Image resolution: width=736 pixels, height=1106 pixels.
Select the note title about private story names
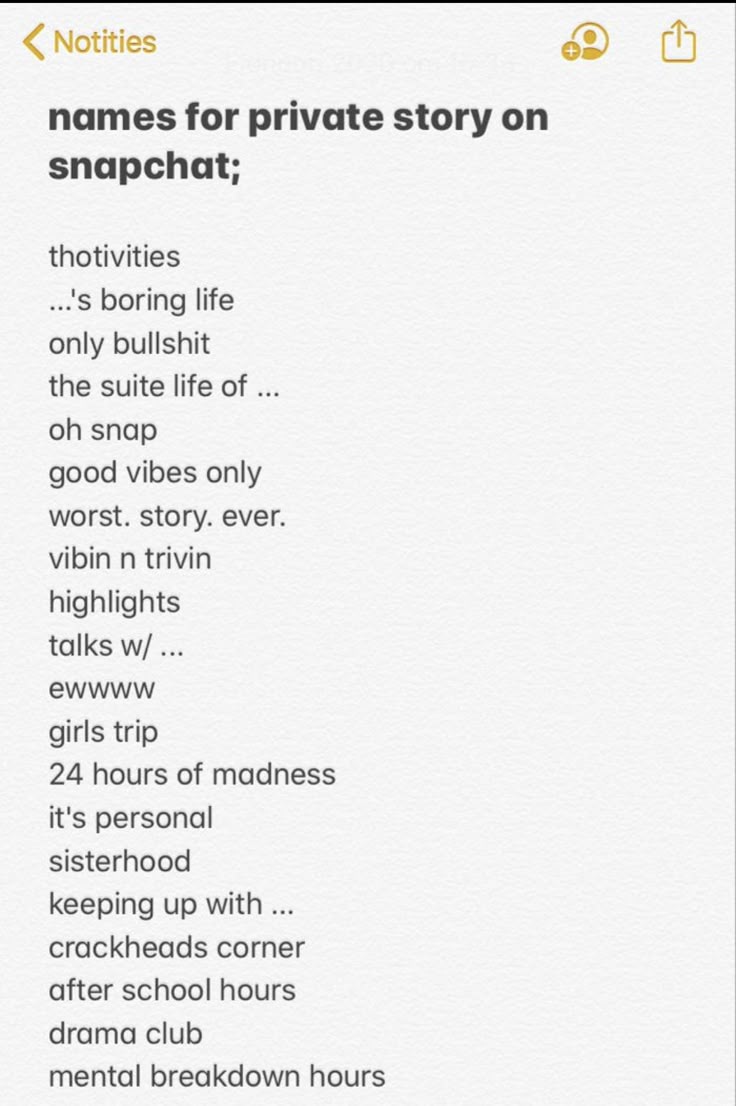(297, 140)
